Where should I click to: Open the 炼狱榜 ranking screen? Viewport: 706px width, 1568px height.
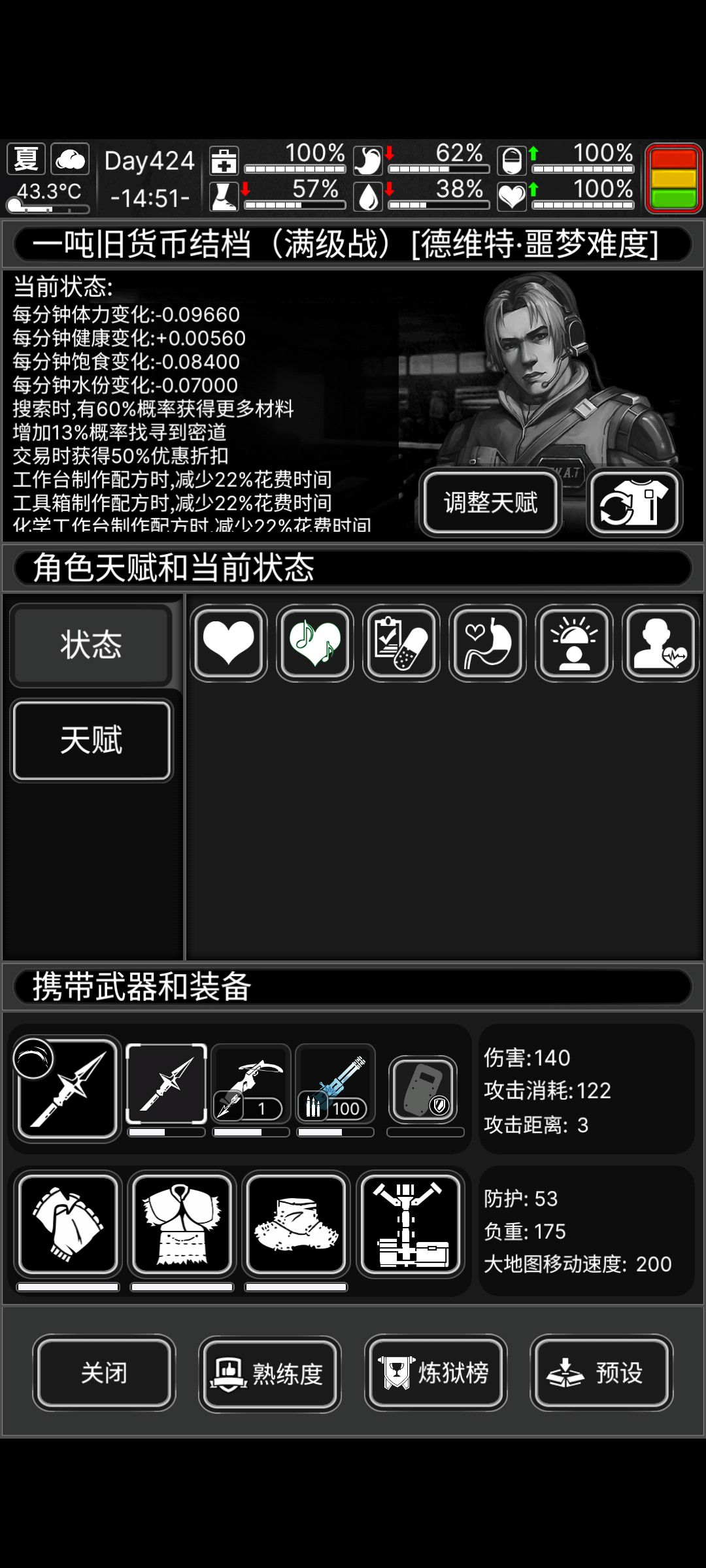coord(435,1374)
